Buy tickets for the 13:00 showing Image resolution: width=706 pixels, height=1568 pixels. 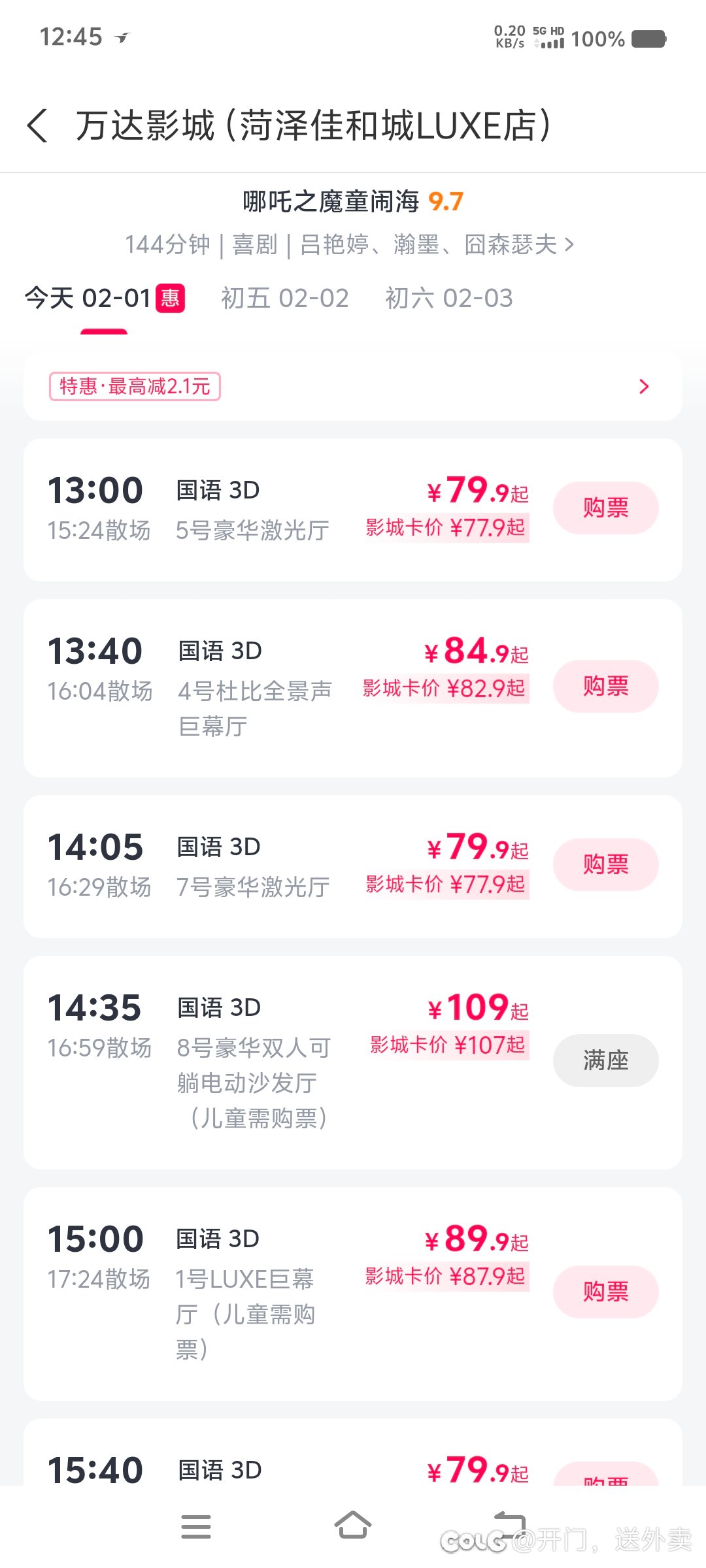[x=605, y=508]
